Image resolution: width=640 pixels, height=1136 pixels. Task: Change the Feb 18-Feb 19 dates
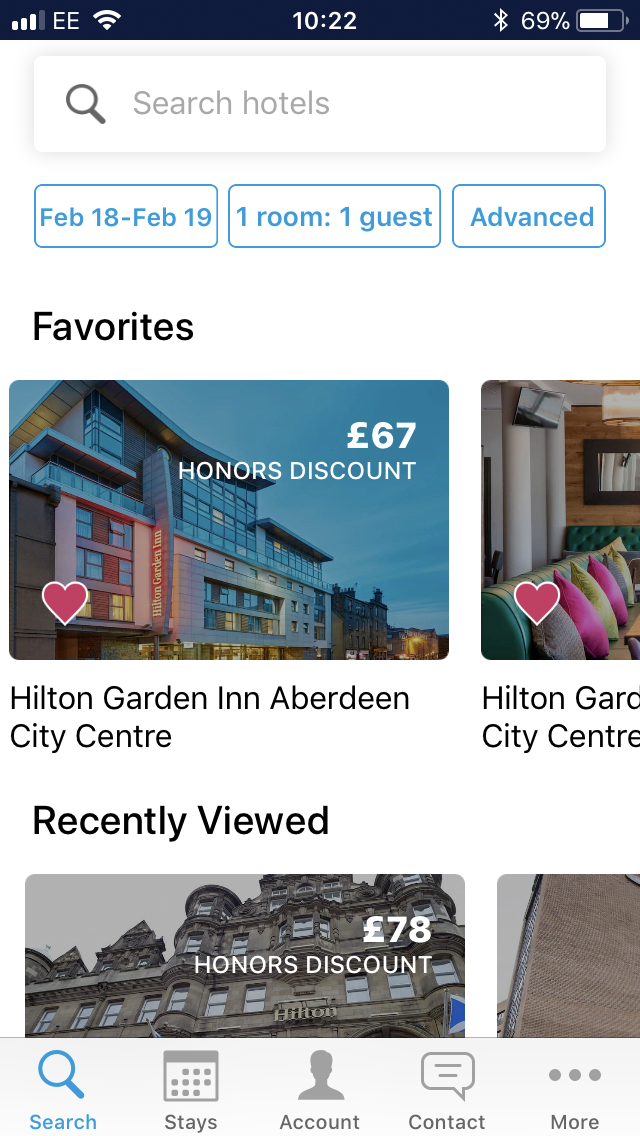tap(126, 216)
